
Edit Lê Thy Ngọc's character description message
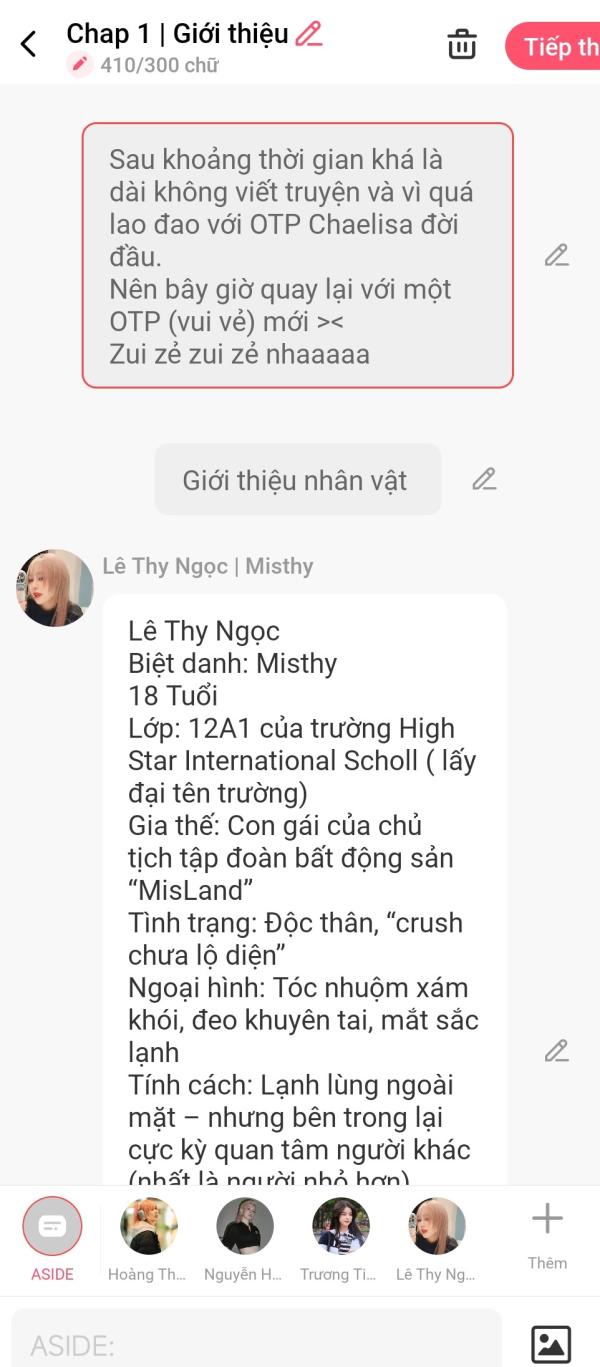557,1051
